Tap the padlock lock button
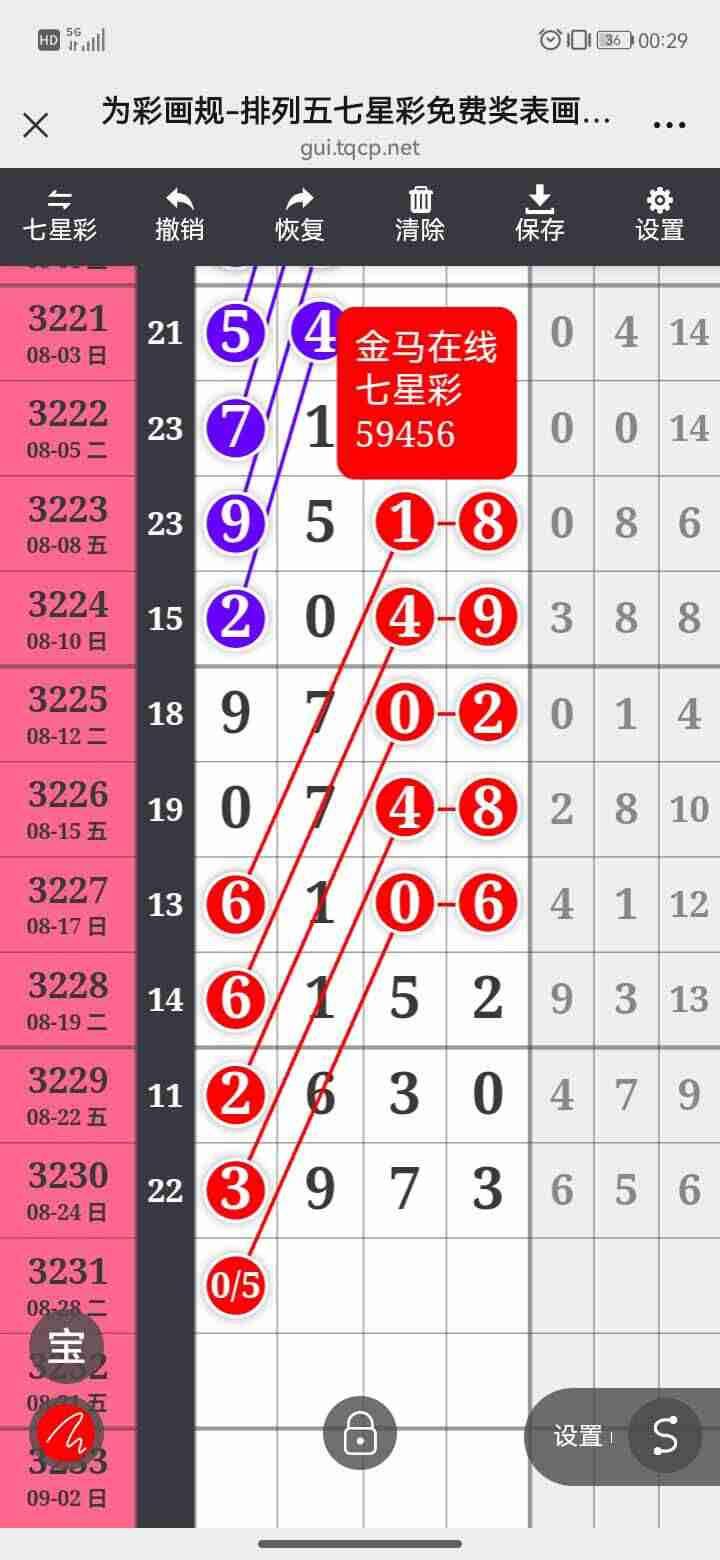The image size is (720, 1560). point(360,1433)
